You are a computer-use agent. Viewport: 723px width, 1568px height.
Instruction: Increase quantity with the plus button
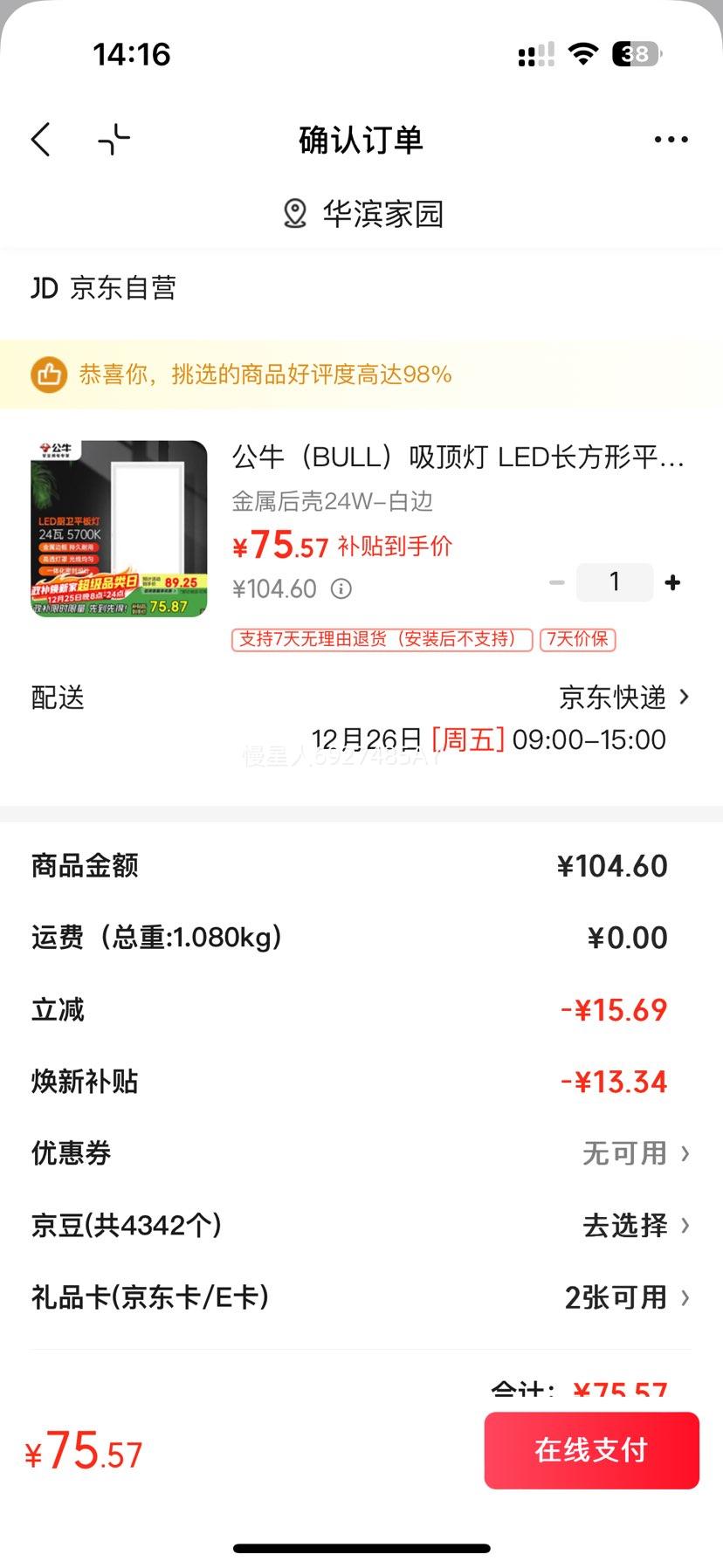coord(672,581)
